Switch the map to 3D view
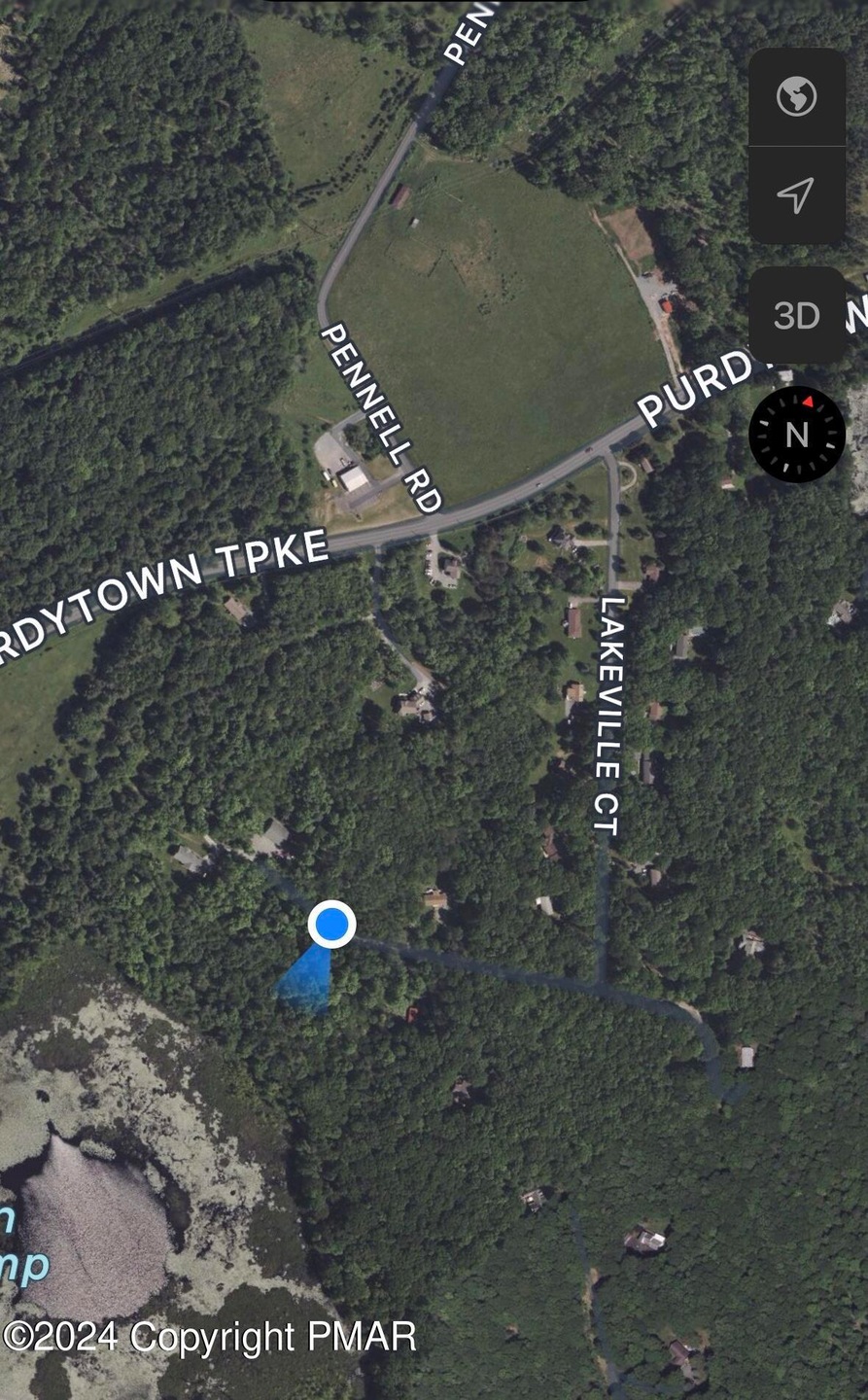 click(796, 315)
